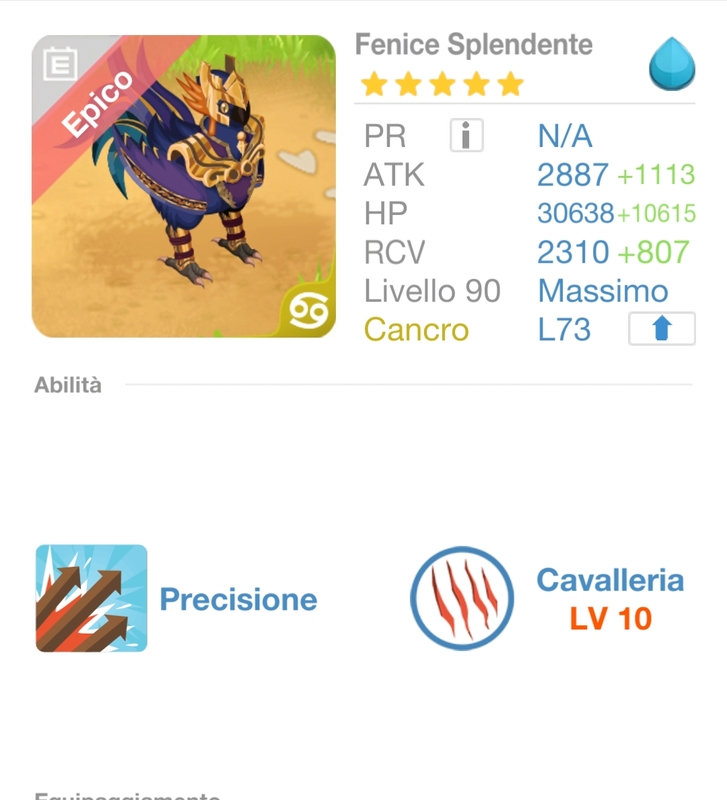Open the Precisione ability details
This screenshot has height=800, width=727.
pyautogui.click(x=92, y=598)
